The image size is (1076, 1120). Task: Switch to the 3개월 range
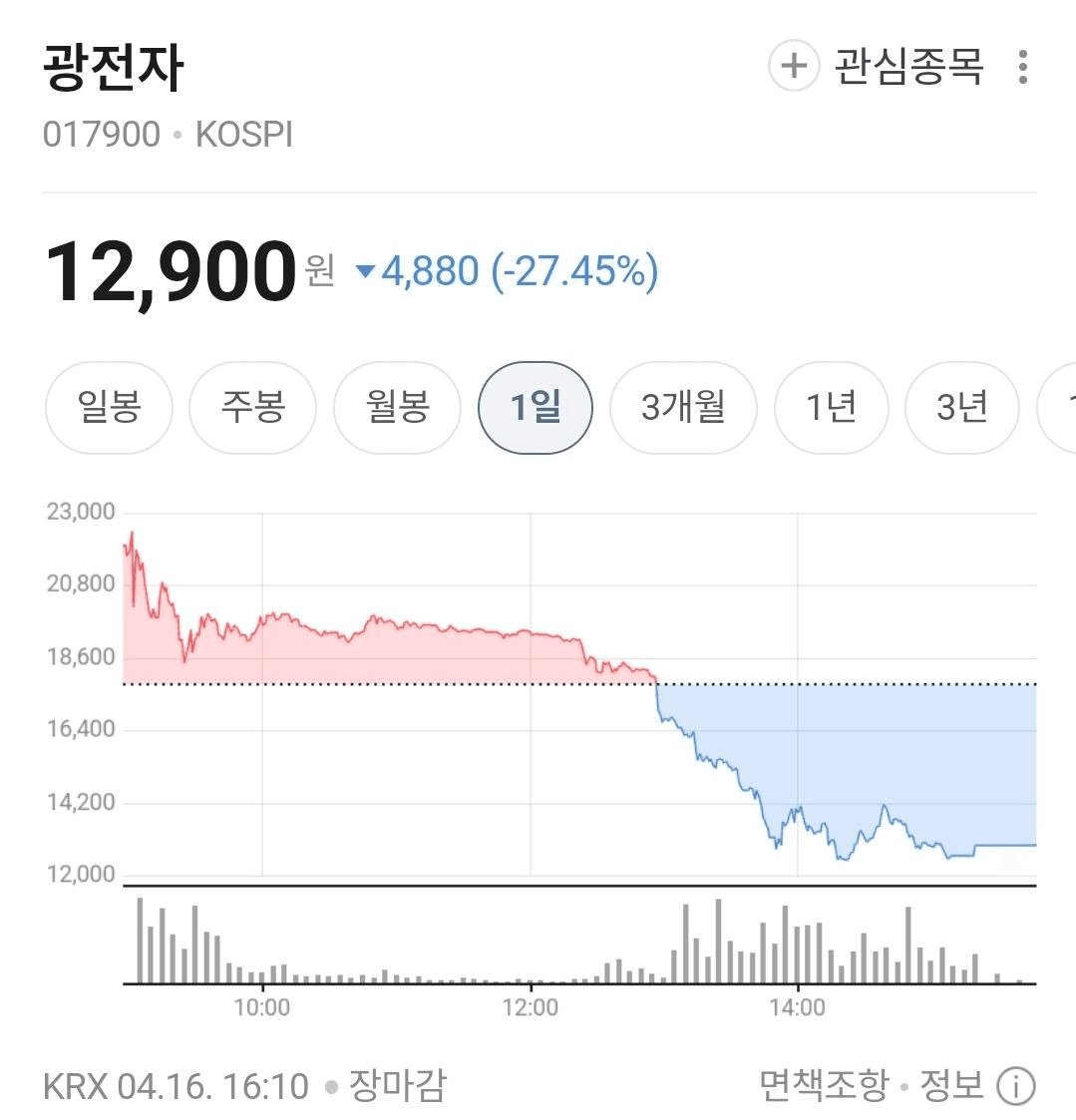click(683, 407)
